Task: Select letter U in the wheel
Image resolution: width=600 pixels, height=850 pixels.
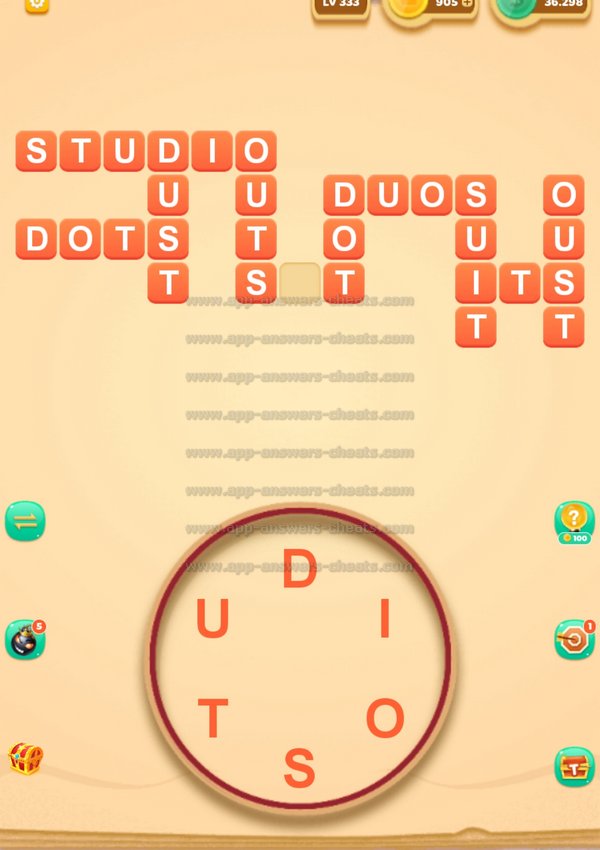Action: 212,622
